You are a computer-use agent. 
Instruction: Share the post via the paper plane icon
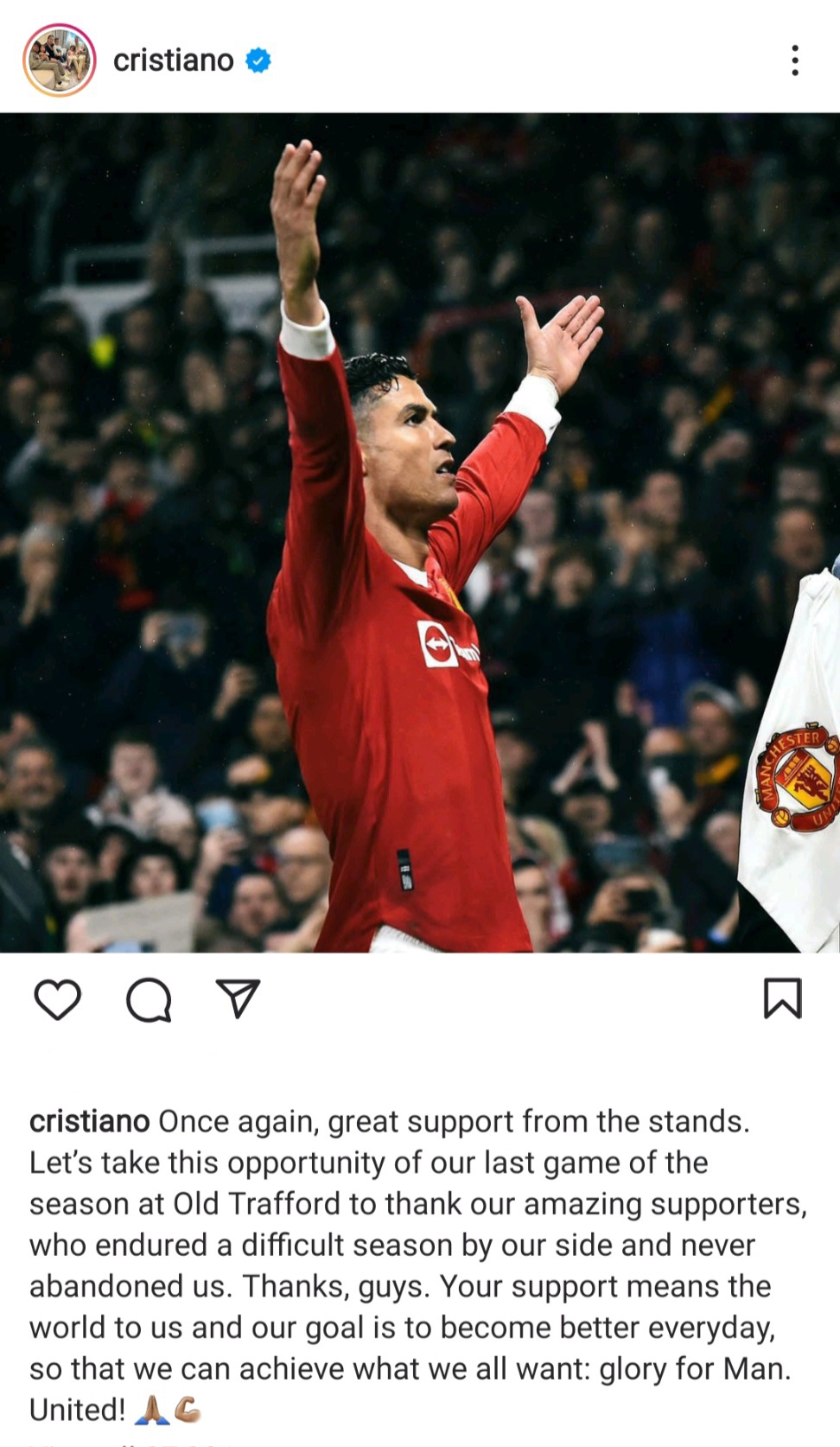coord(238,999)
